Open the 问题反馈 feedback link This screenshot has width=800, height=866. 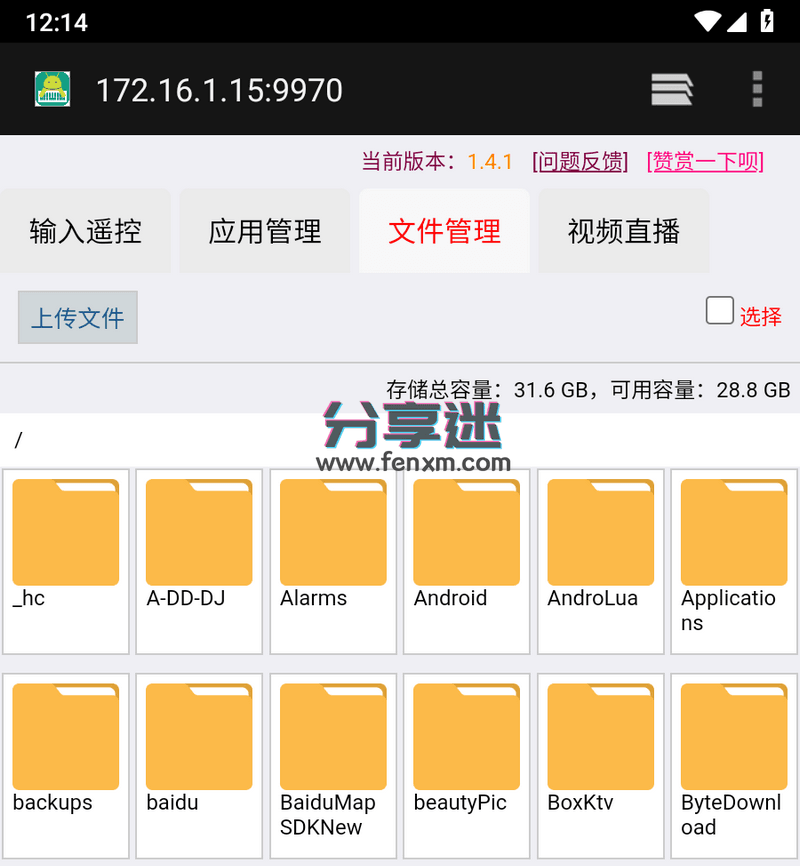tap(580, 161)
